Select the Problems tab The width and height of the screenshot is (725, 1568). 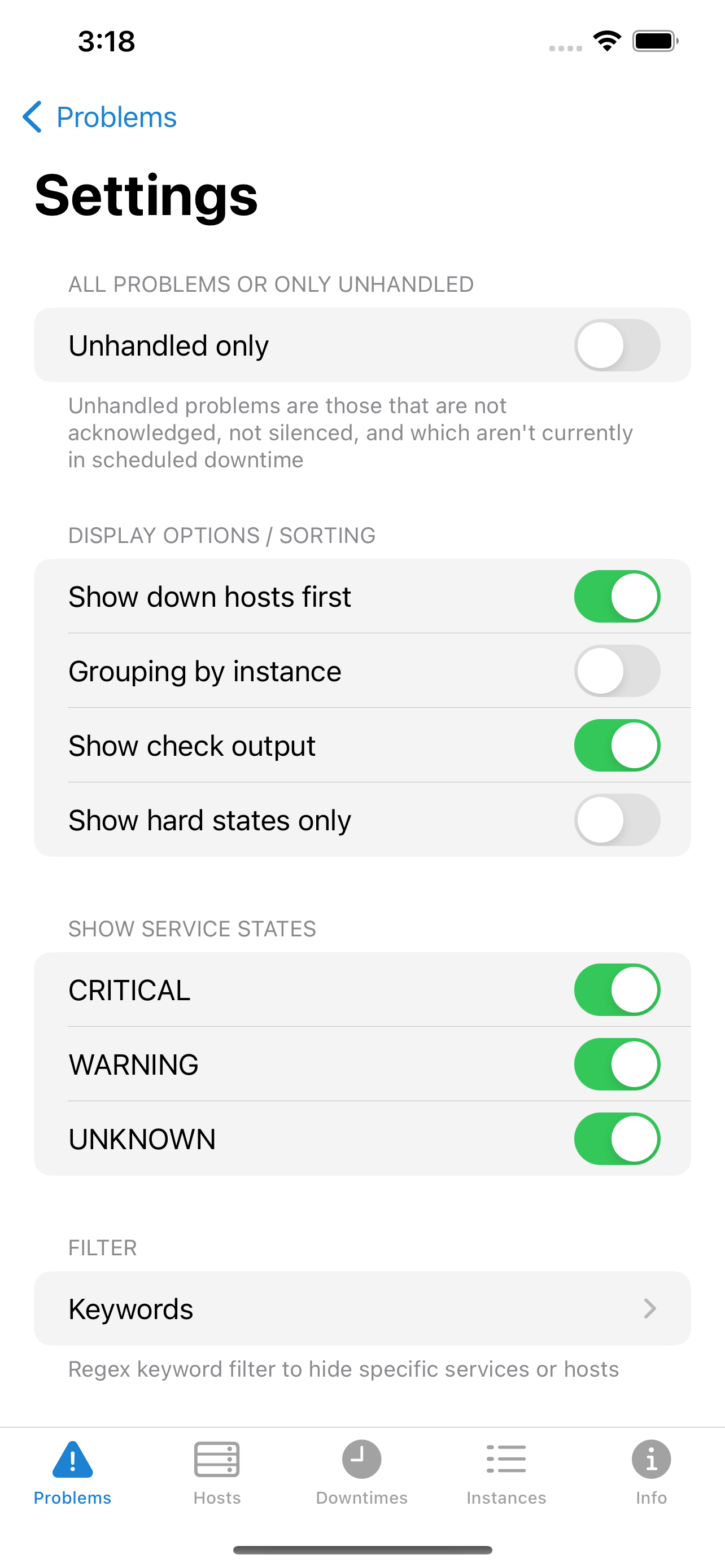point(72,1472)
